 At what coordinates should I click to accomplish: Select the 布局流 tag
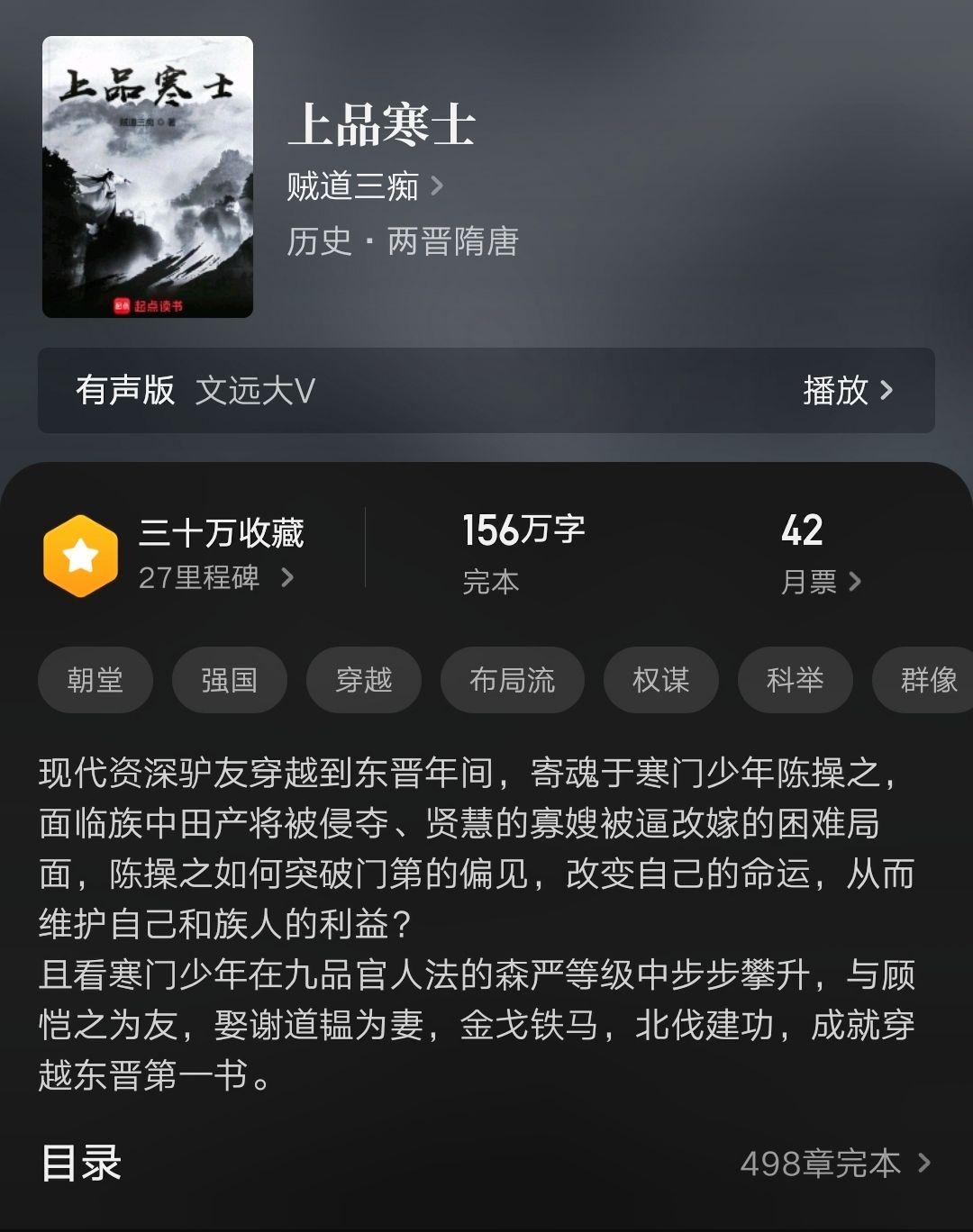coord(512,681)
